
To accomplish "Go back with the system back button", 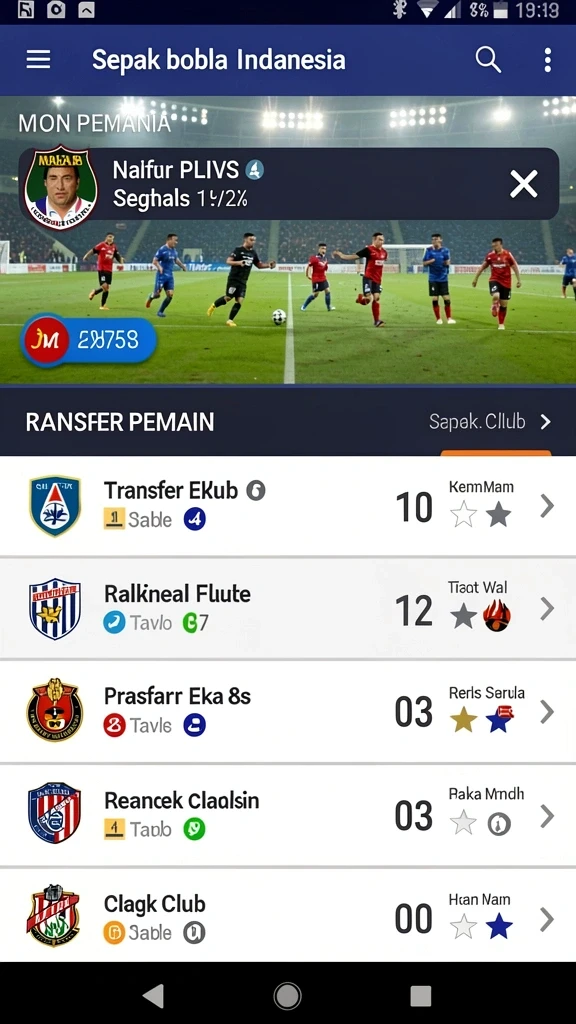I will pos(153,995).
